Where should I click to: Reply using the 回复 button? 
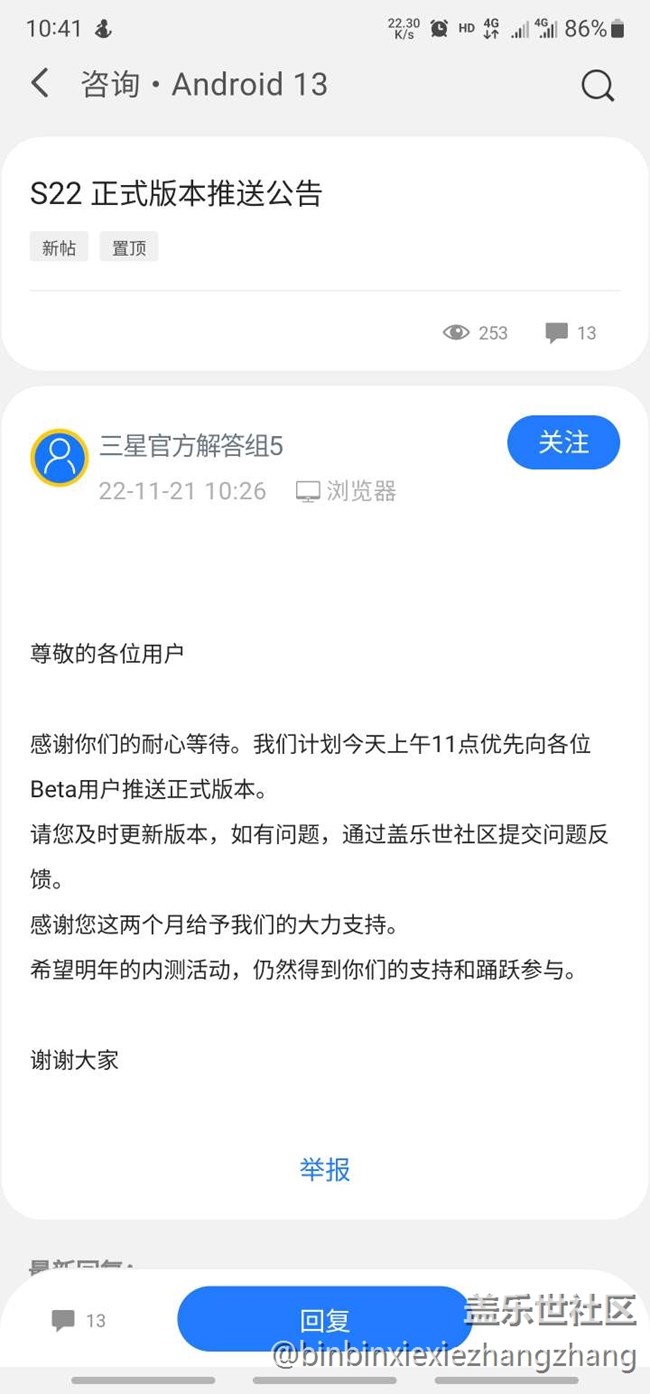coord(324,1320)
